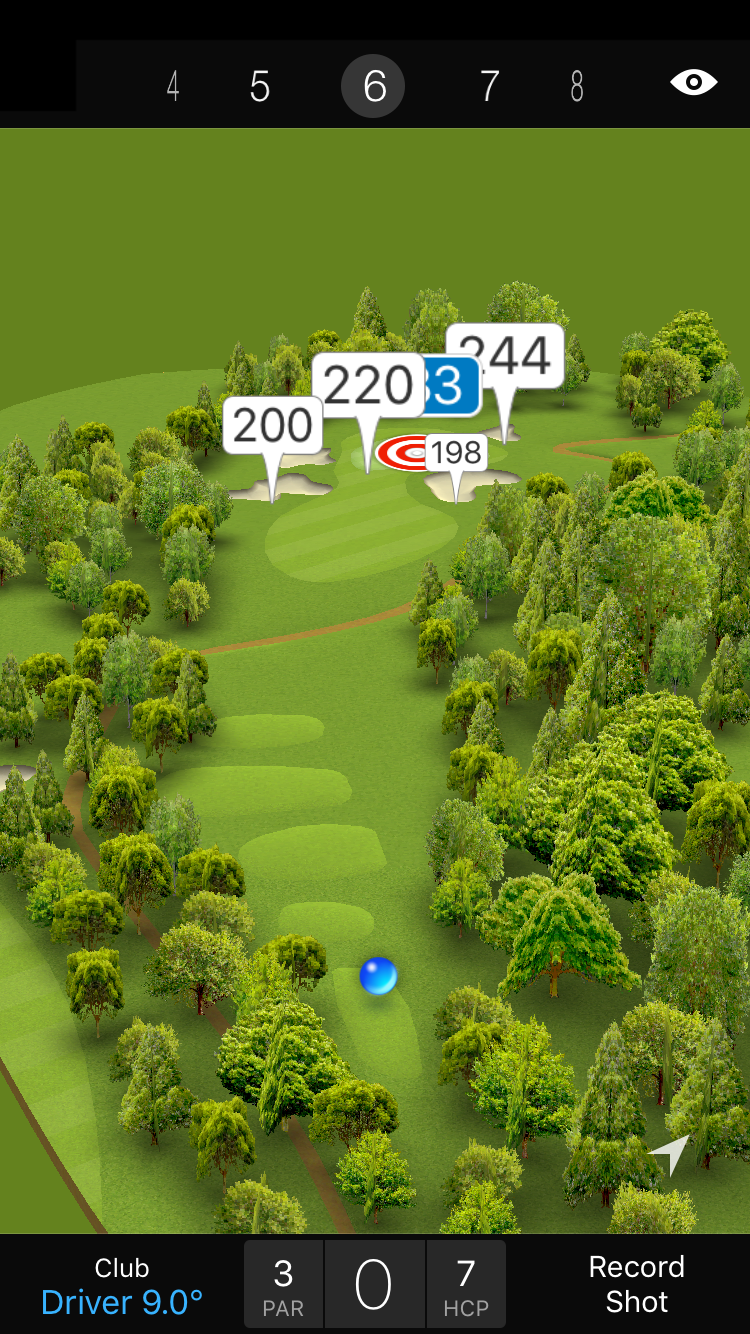Change club from Driver 9.0°
Image resolution: width=750 pixels, height=1334 pixels.
tap(122, 1286)
